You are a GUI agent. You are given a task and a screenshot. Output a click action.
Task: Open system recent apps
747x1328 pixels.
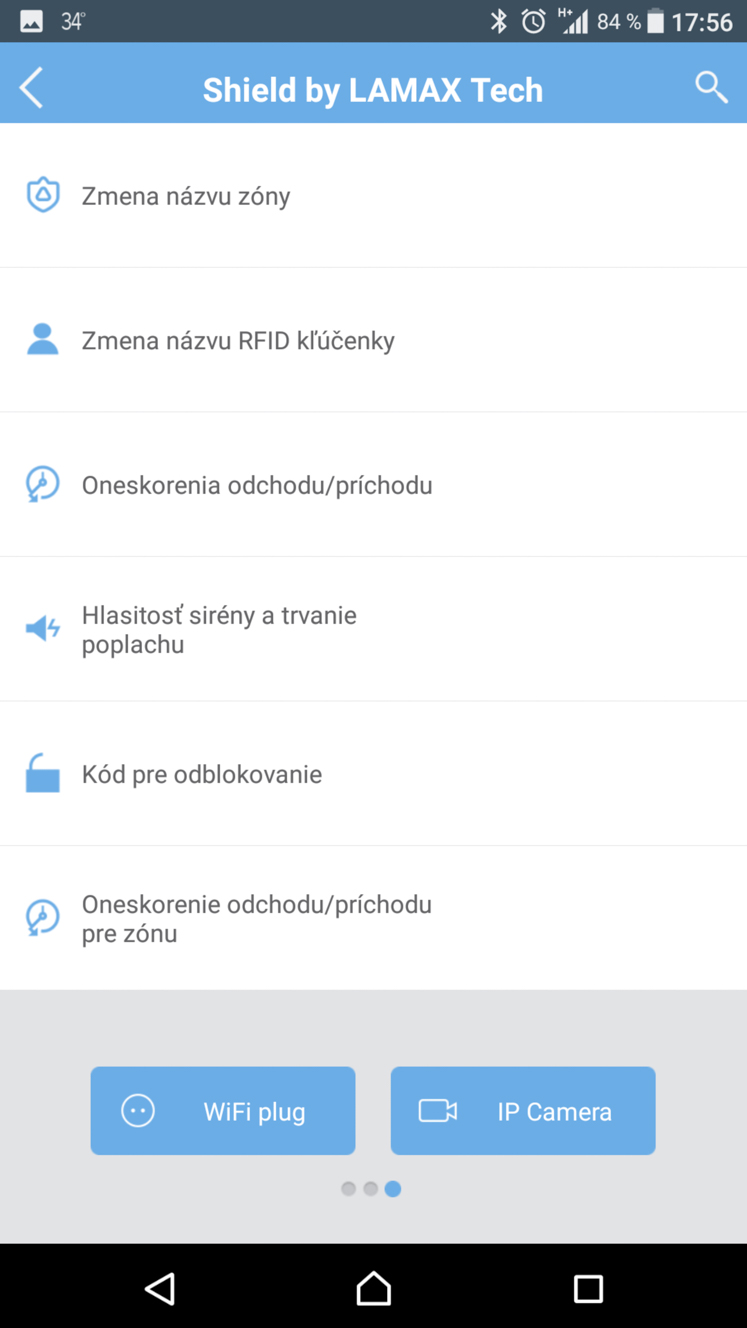click(588, 1288)
